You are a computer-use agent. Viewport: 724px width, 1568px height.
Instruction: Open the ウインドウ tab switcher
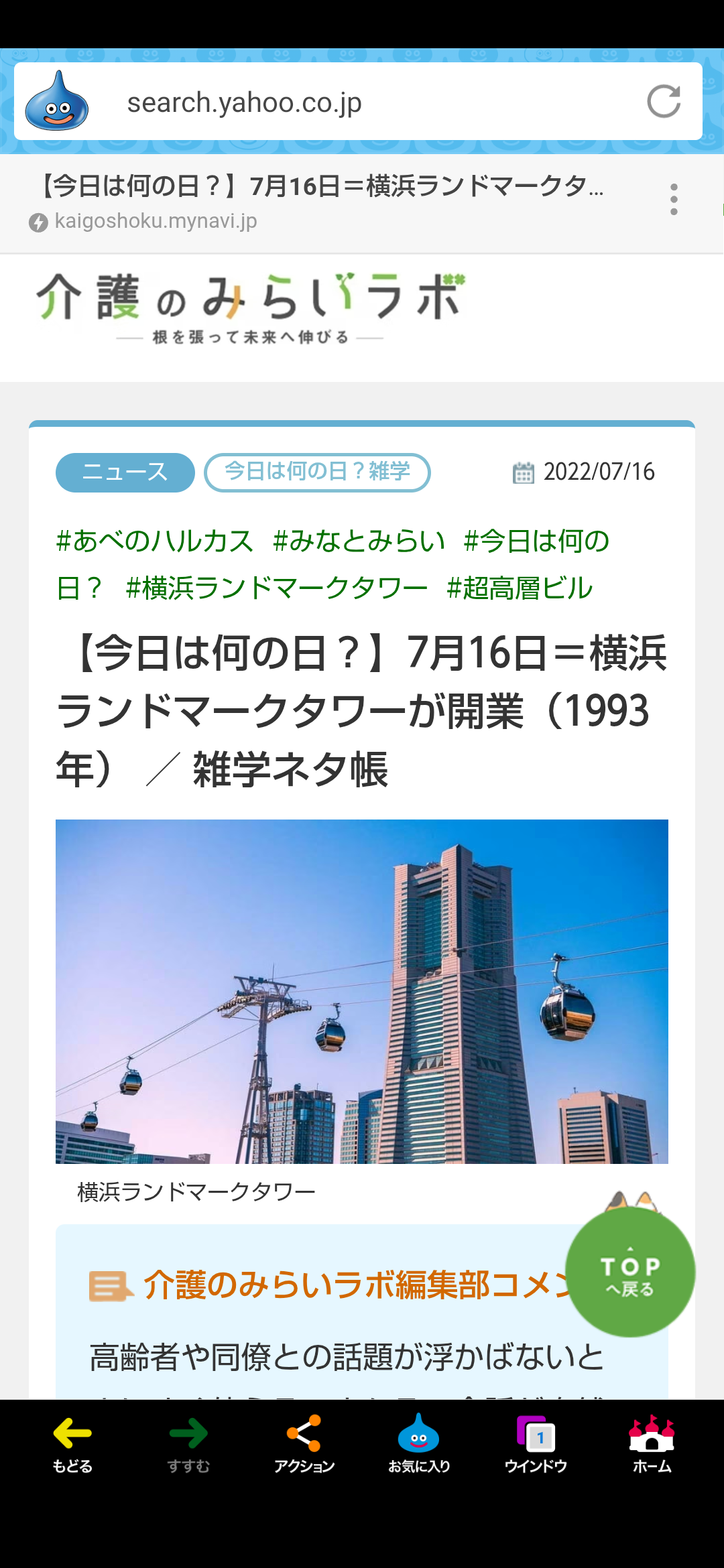[x=536, y=1445]
